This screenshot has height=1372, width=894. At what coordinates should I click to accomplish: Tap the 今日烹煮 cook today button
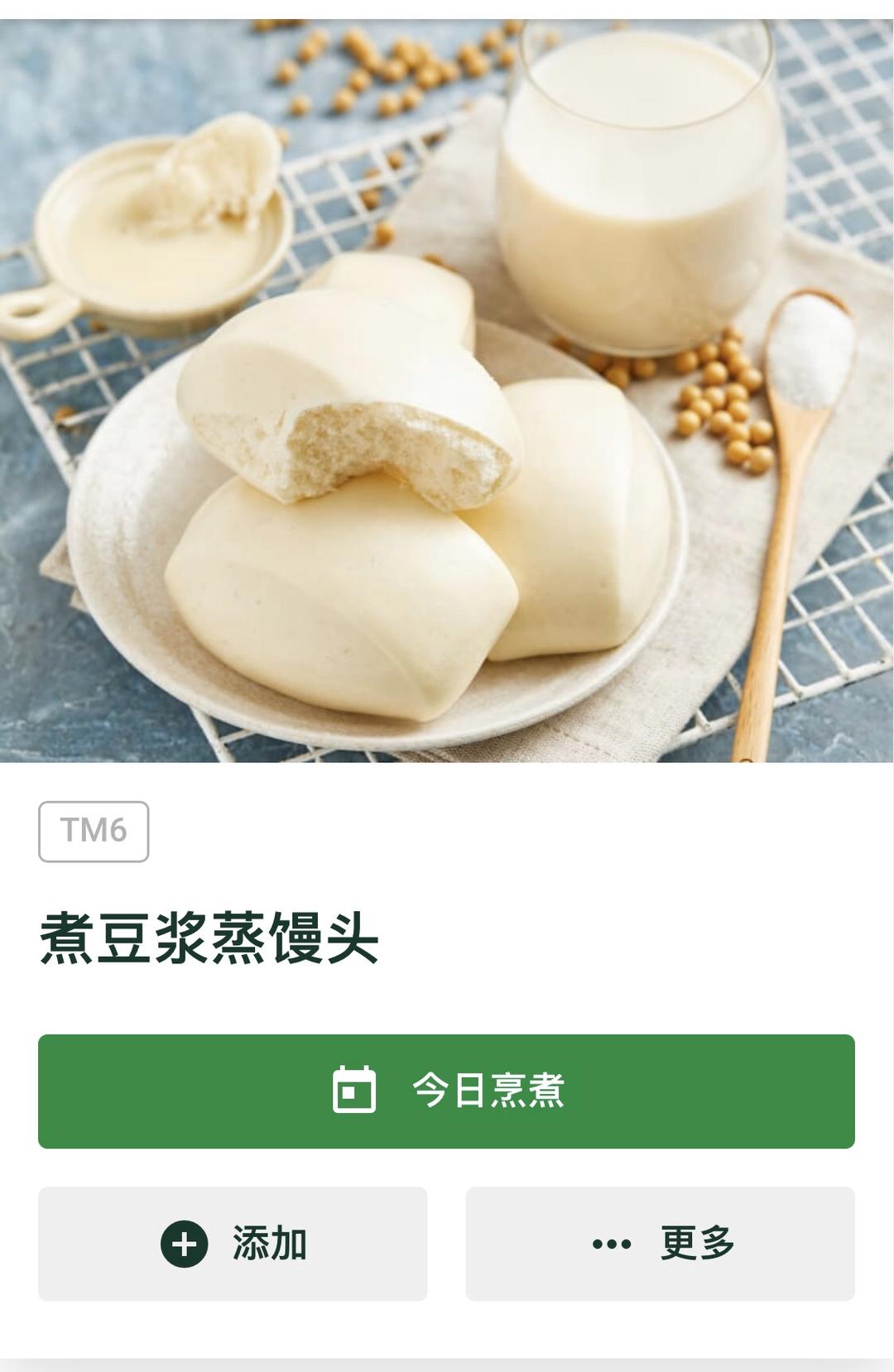tap(446, 1091)
